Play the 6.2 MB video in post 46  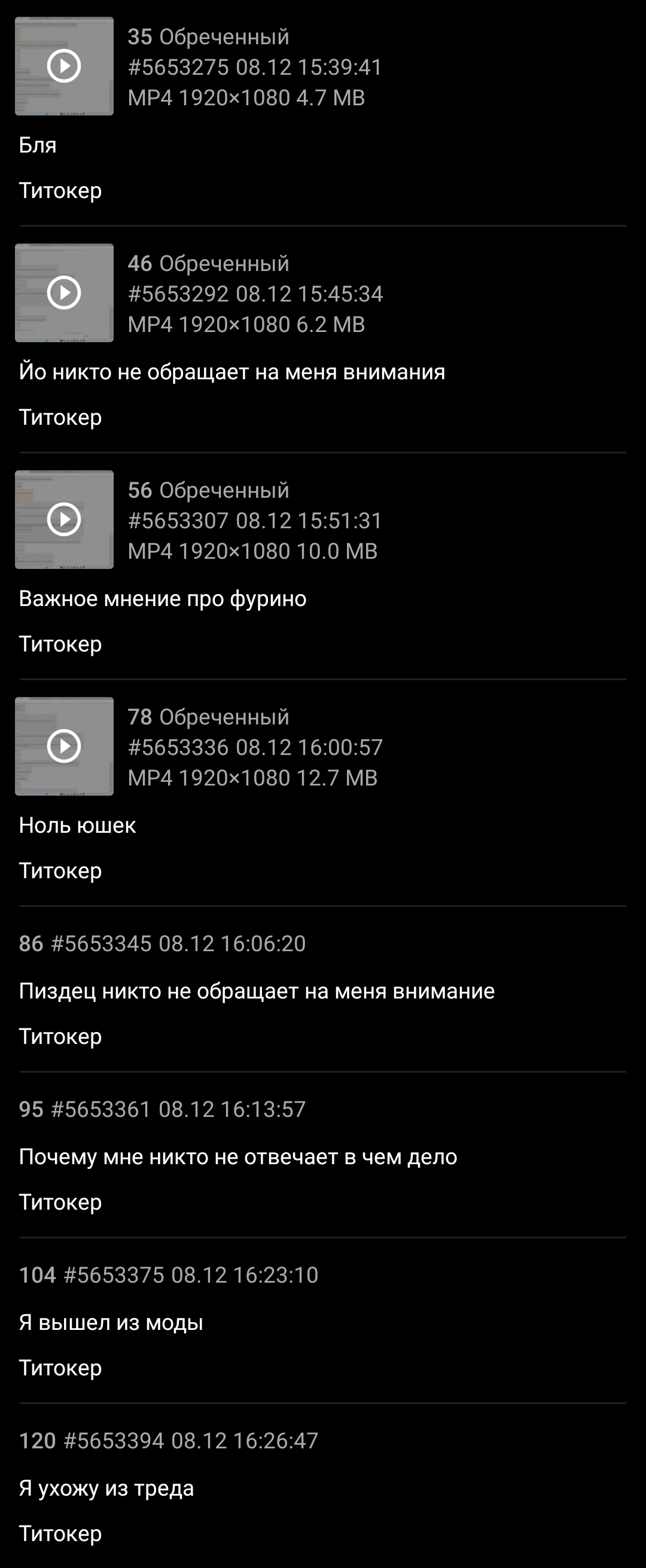tap(64, 293)
